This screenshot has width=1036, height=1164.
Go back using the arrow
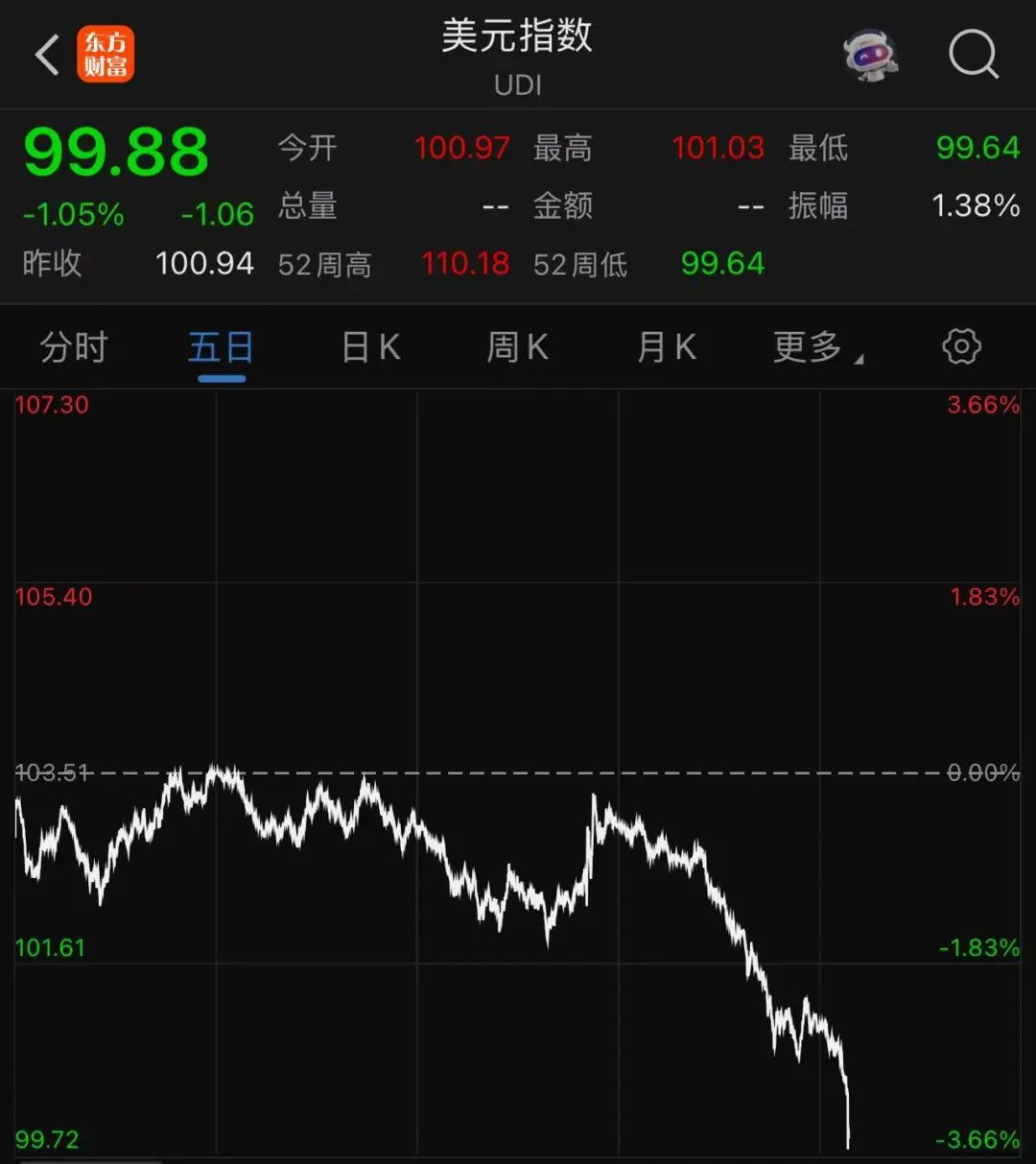click(x=46, y=55)
